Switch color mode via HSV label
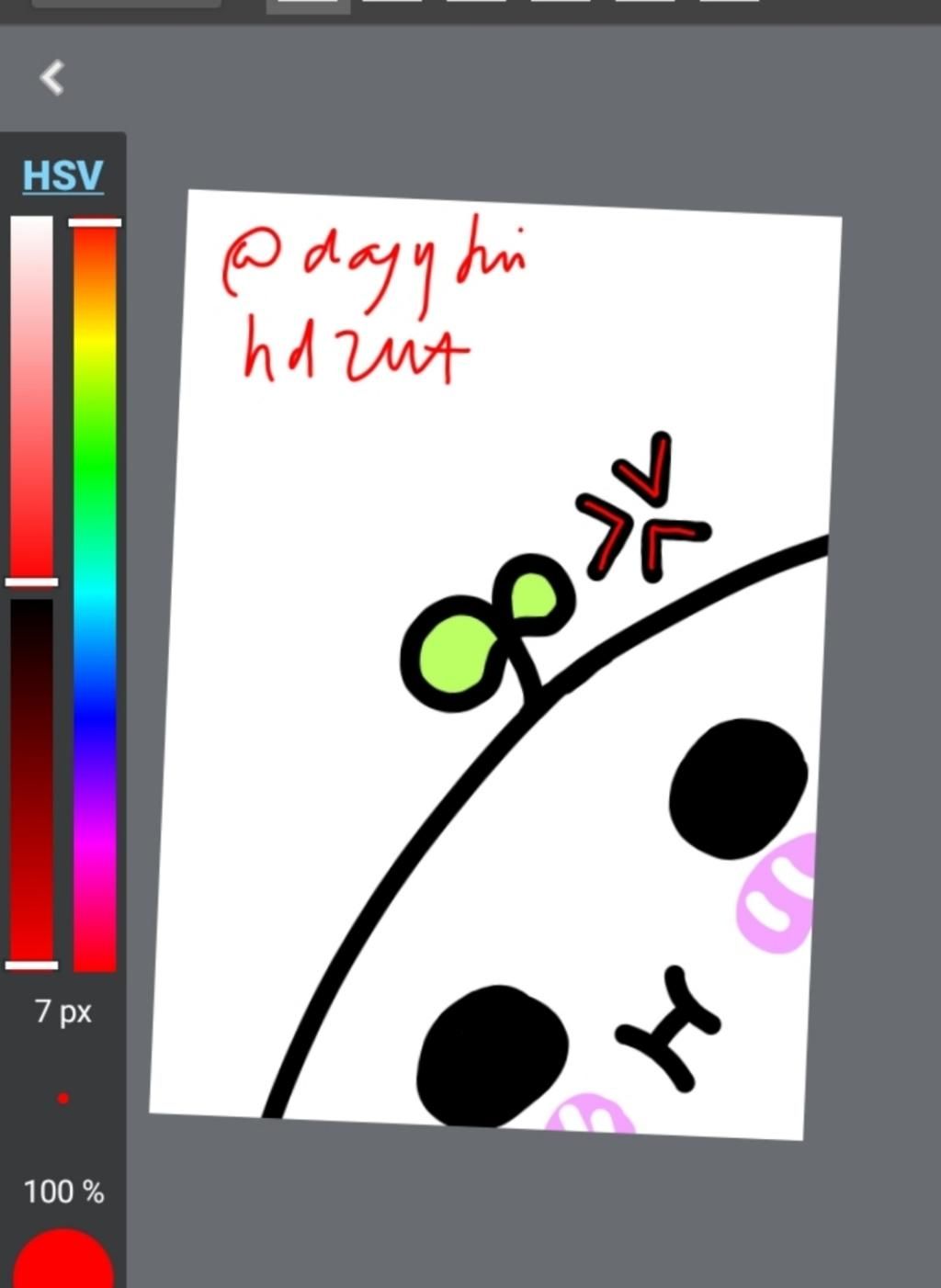The image size is (941, 1288). (x=62, y=175)
